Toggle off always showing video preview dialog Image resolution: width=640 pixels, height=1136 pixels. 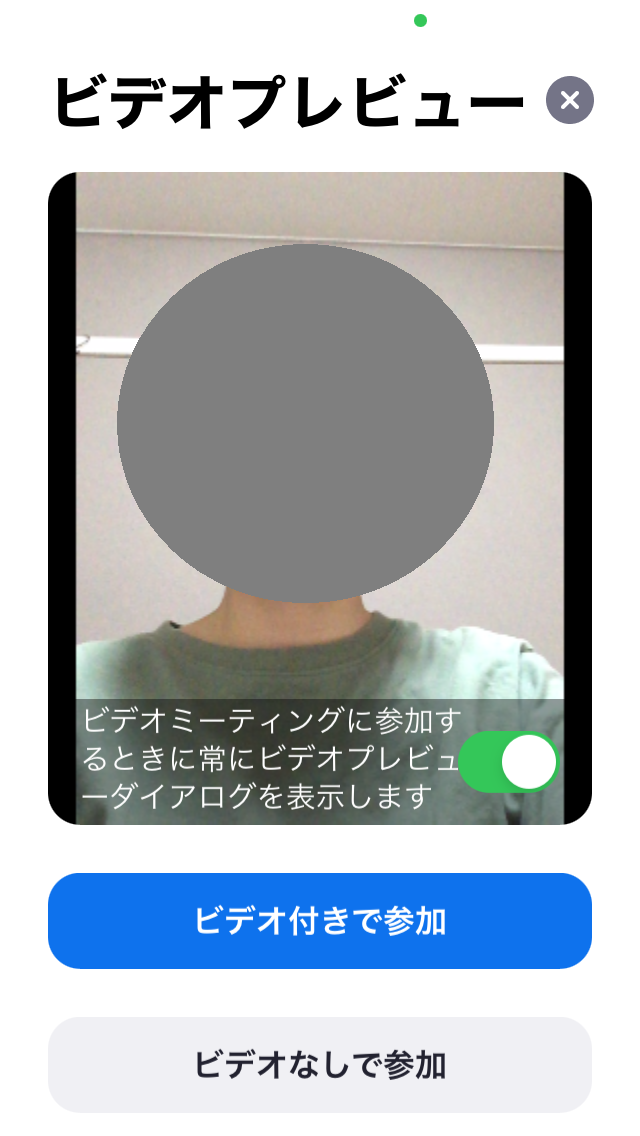(x=509, y=763)
